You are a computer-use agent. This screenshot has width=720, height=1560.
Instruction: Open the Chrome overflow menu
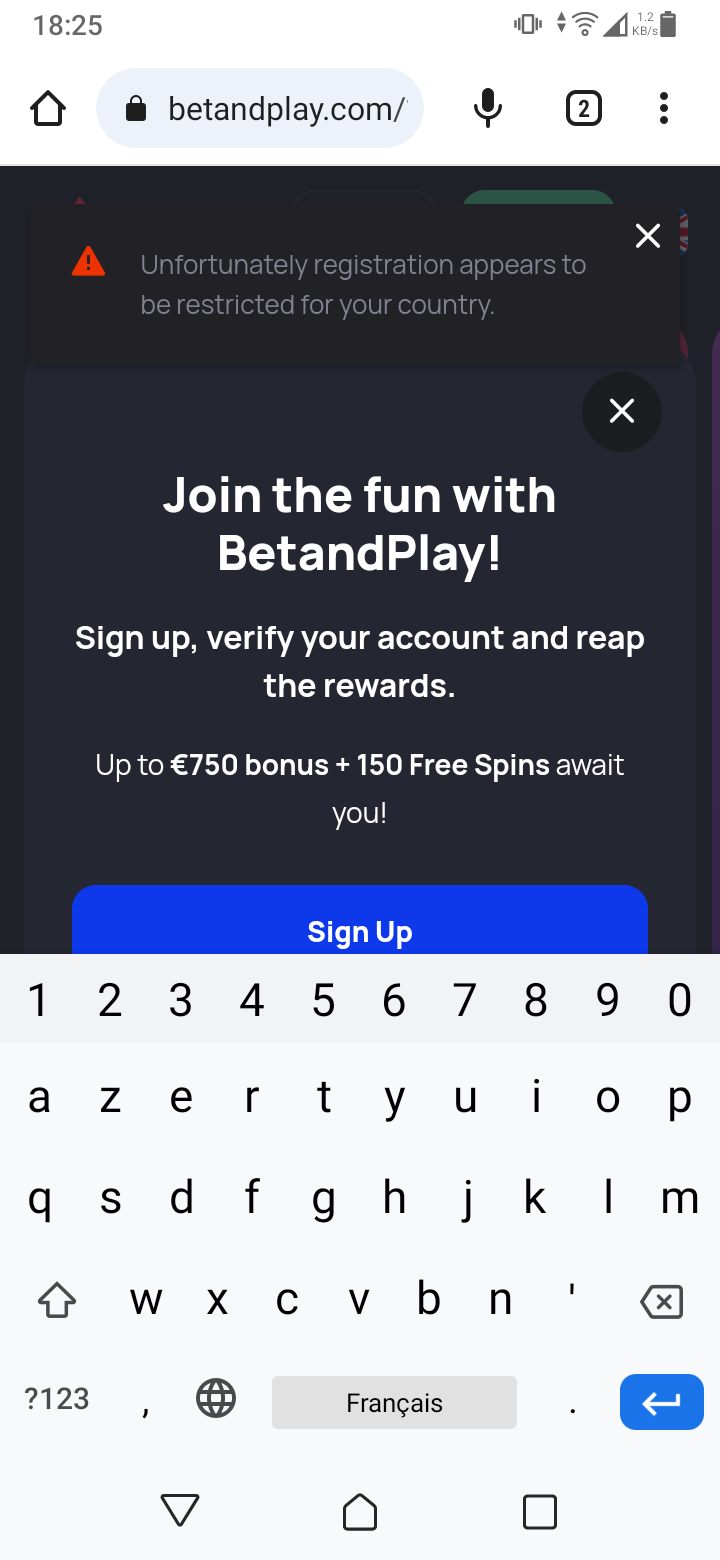pos(663,108)
